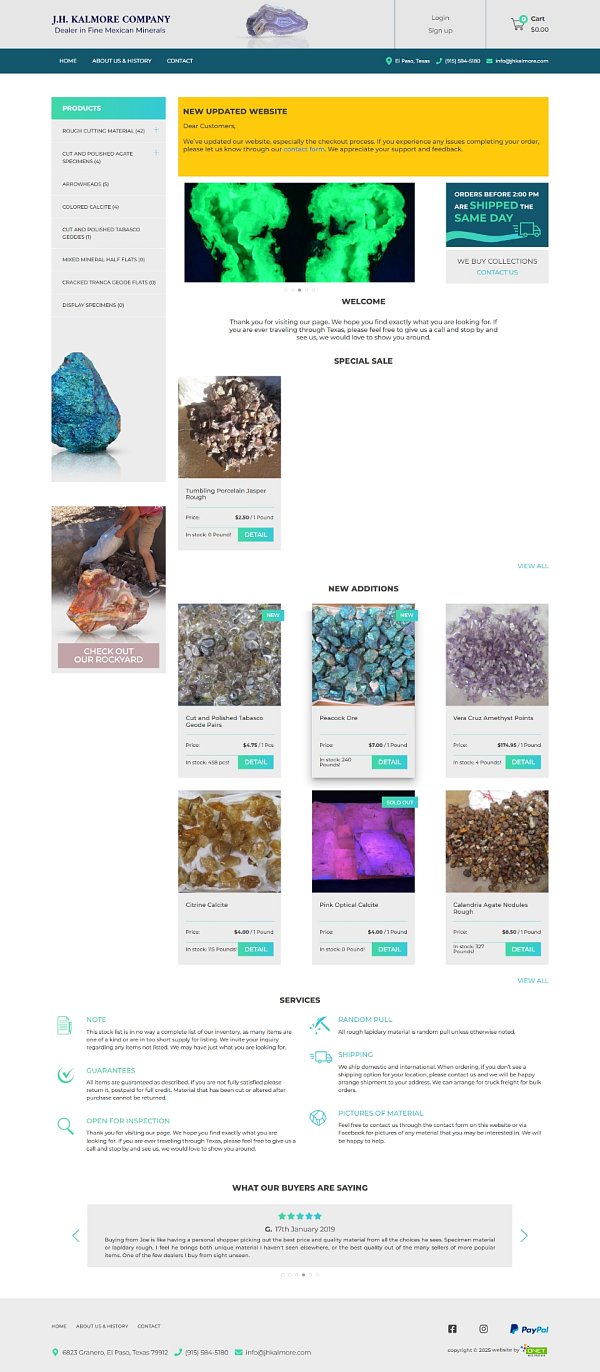Open the Facebook page icon in footer
Viewport: 600px width, 1372px height.
[x=452, y=1329]
